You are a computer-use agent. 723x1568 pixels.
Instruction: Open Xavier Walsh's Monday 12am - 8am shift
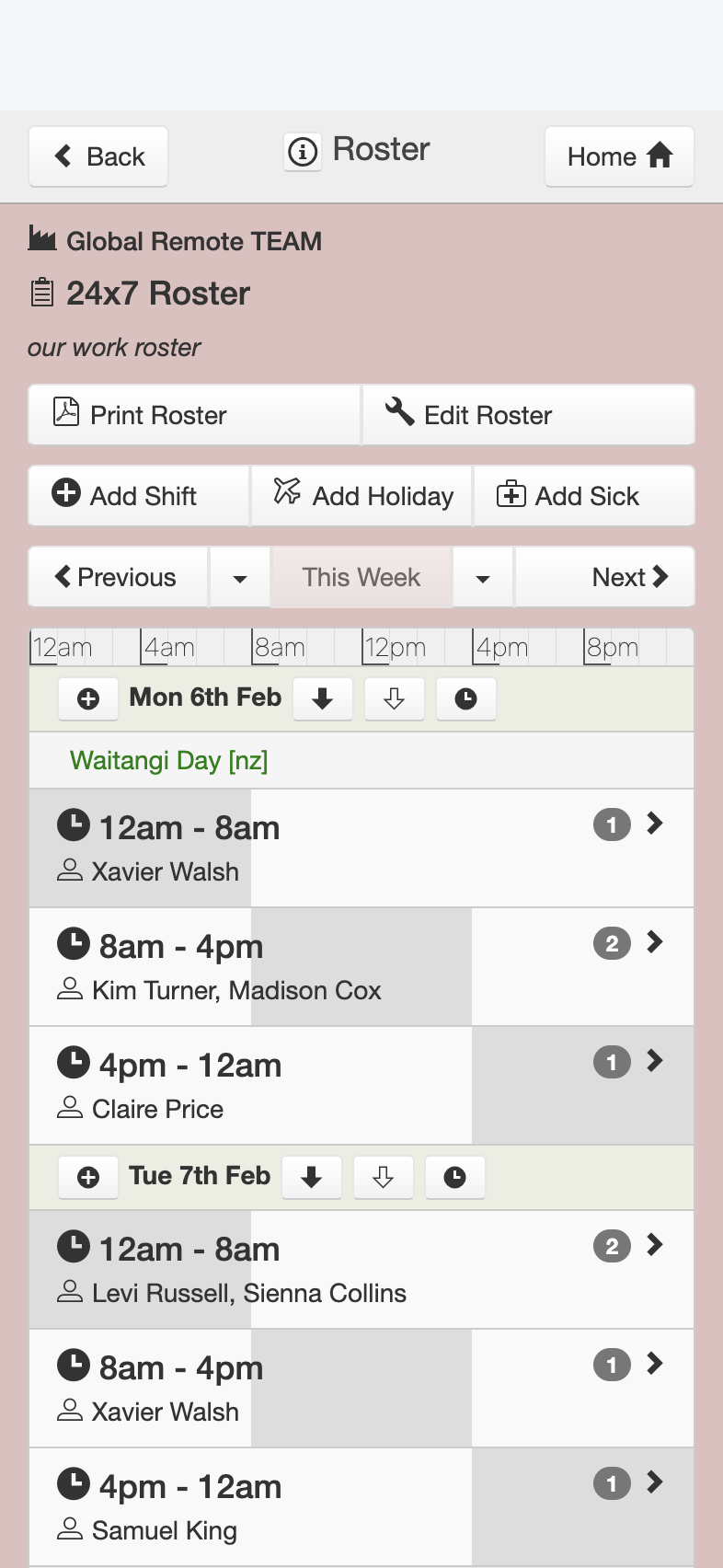(x=361, y=848)
